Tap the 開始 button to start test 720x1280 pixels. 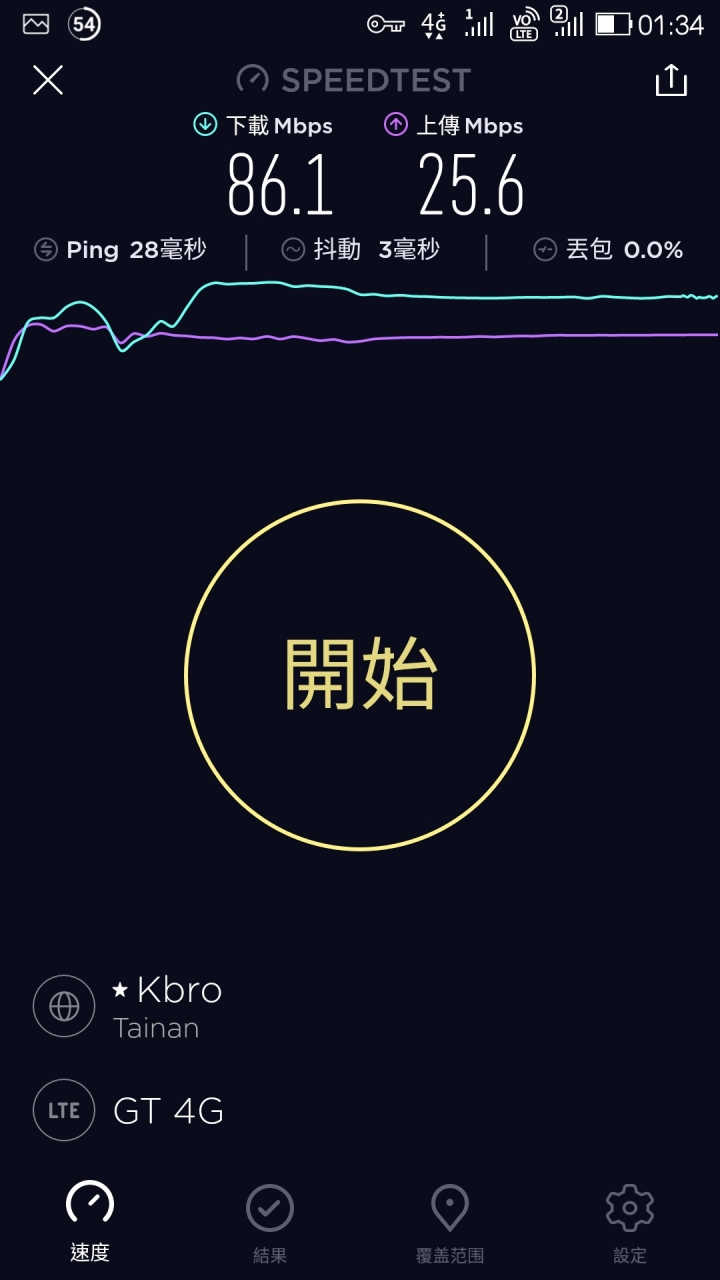[x=360, y=675]
